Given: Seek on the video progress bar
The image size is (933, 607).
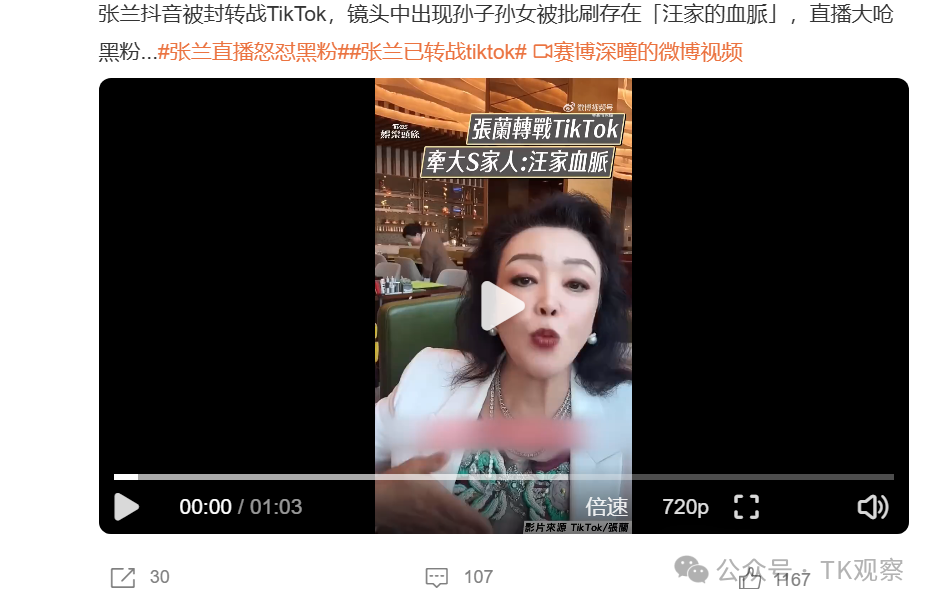Looking at the screenshot, I should coord(504,477).
